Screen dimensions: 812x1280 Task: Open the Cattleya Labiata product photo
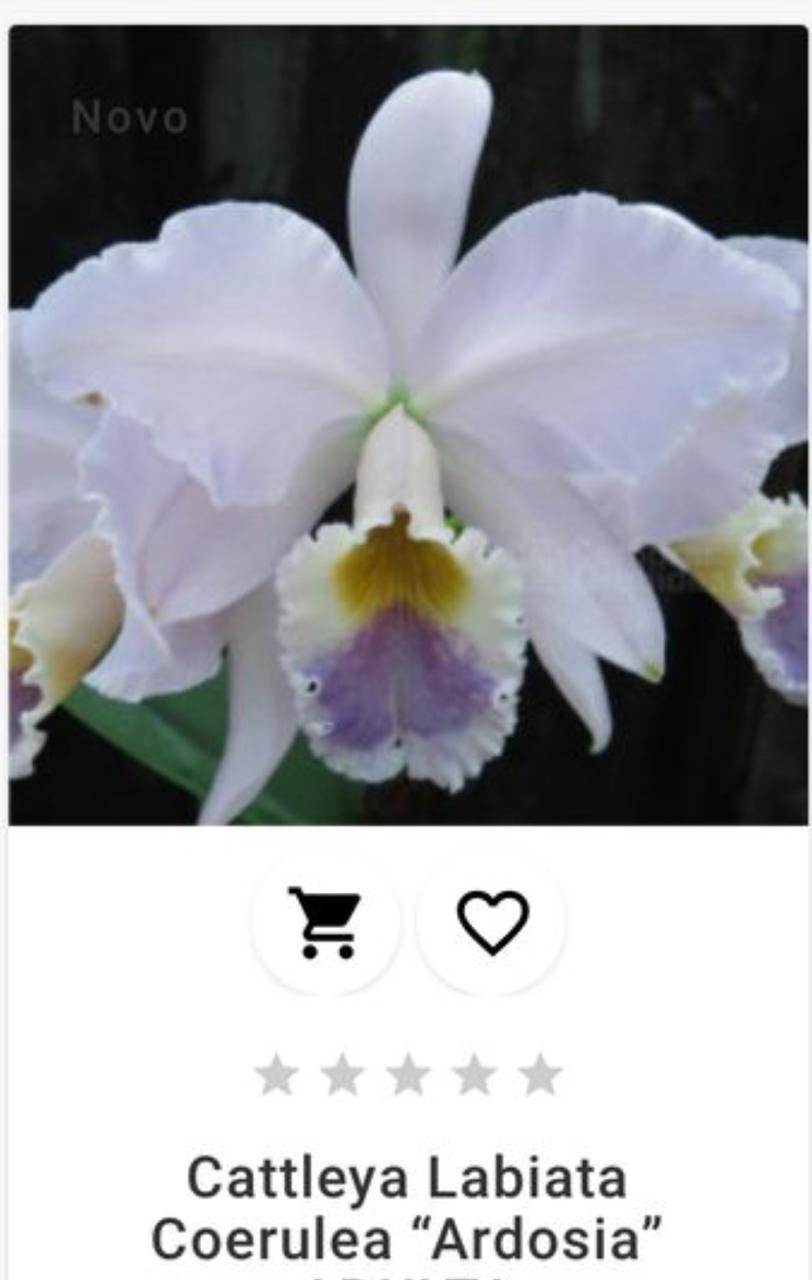click(x=408, y=425)
